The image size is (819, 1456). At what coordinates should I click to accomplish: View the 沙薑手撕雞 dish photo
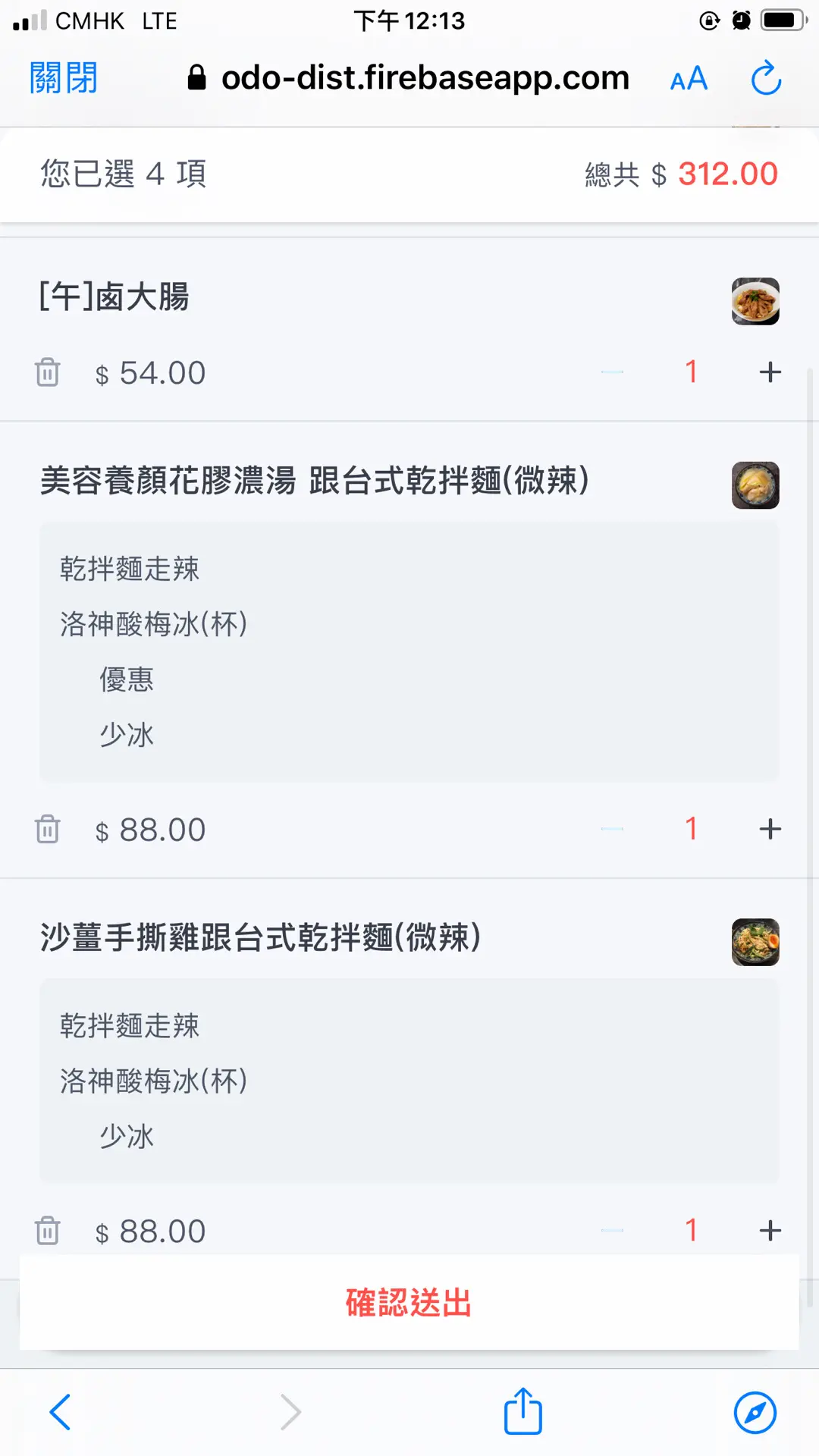click(x=755, y=942)
